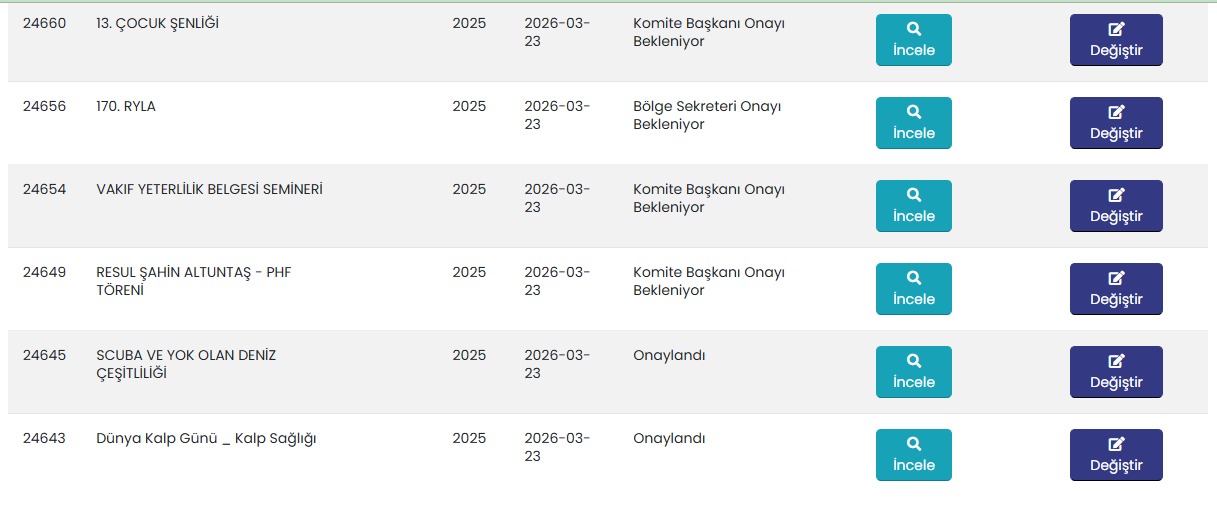Inspect Dünya Kalp Günü with İncele
This screenshot has height=505, width=1217.
pos(913,455)
